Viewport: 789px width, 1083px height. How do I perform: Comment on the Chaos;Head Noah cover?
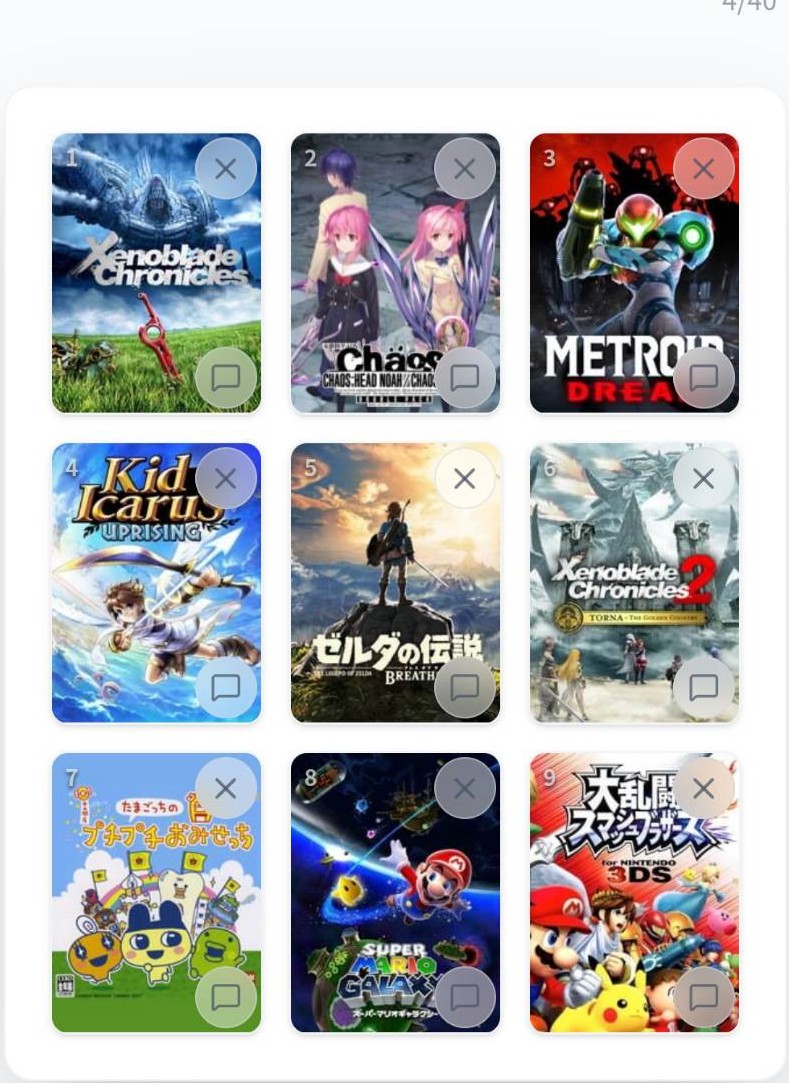[465, 377]
